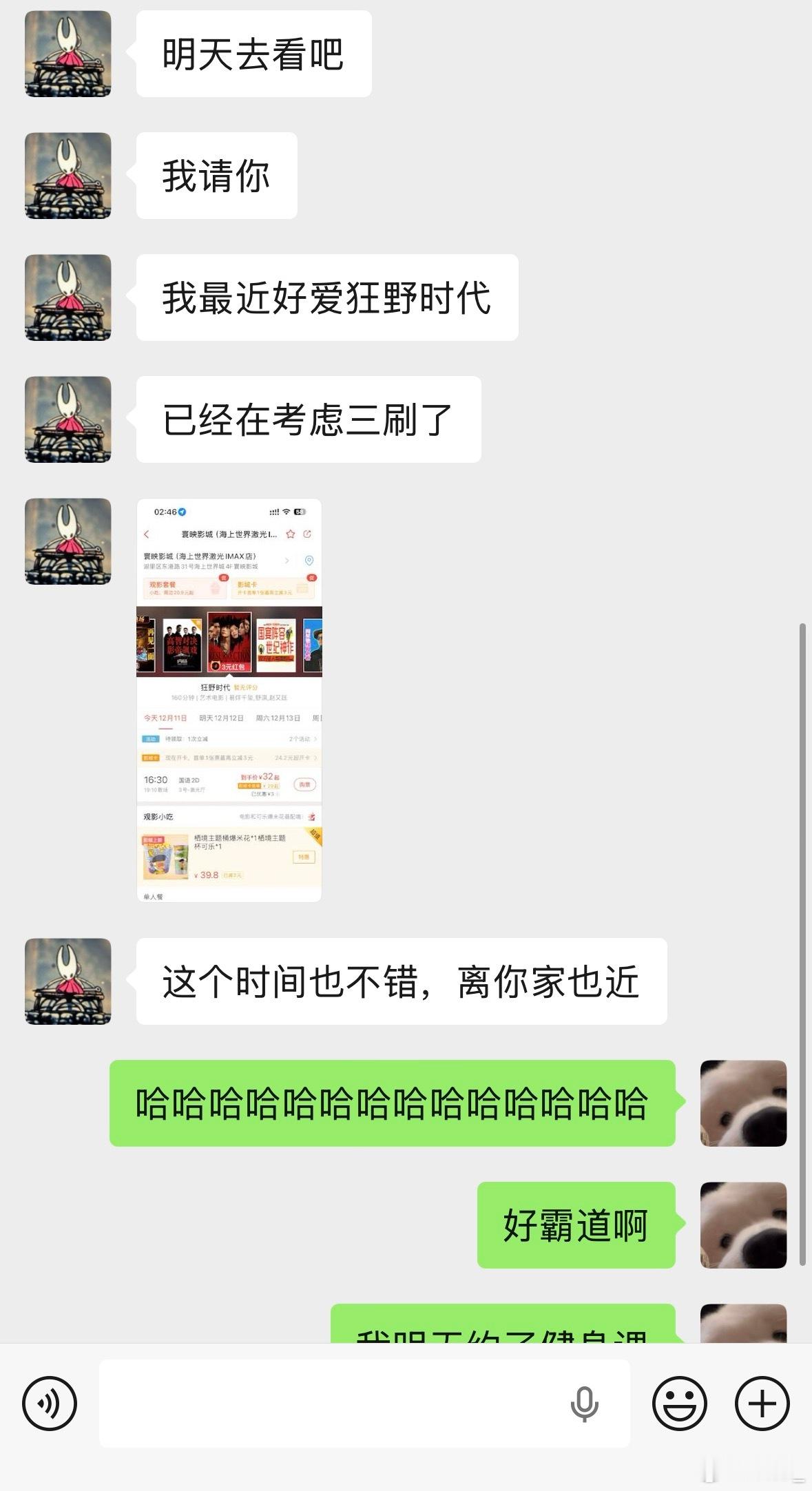Tap the microphone icon in the input bar

coord(585,1405)
